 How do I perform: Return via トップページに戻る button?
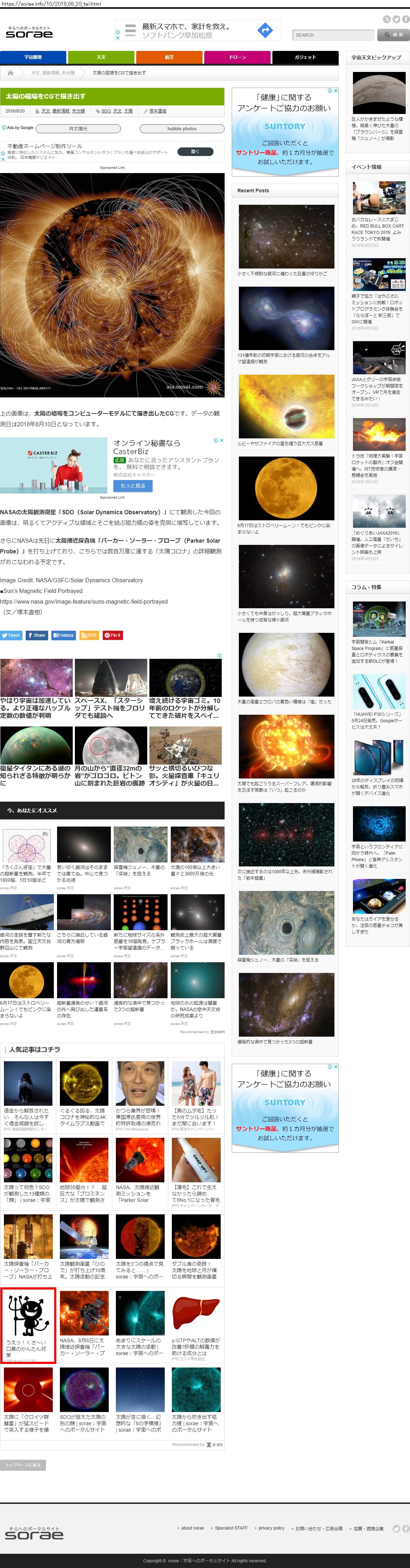[x=22, y=1464]
